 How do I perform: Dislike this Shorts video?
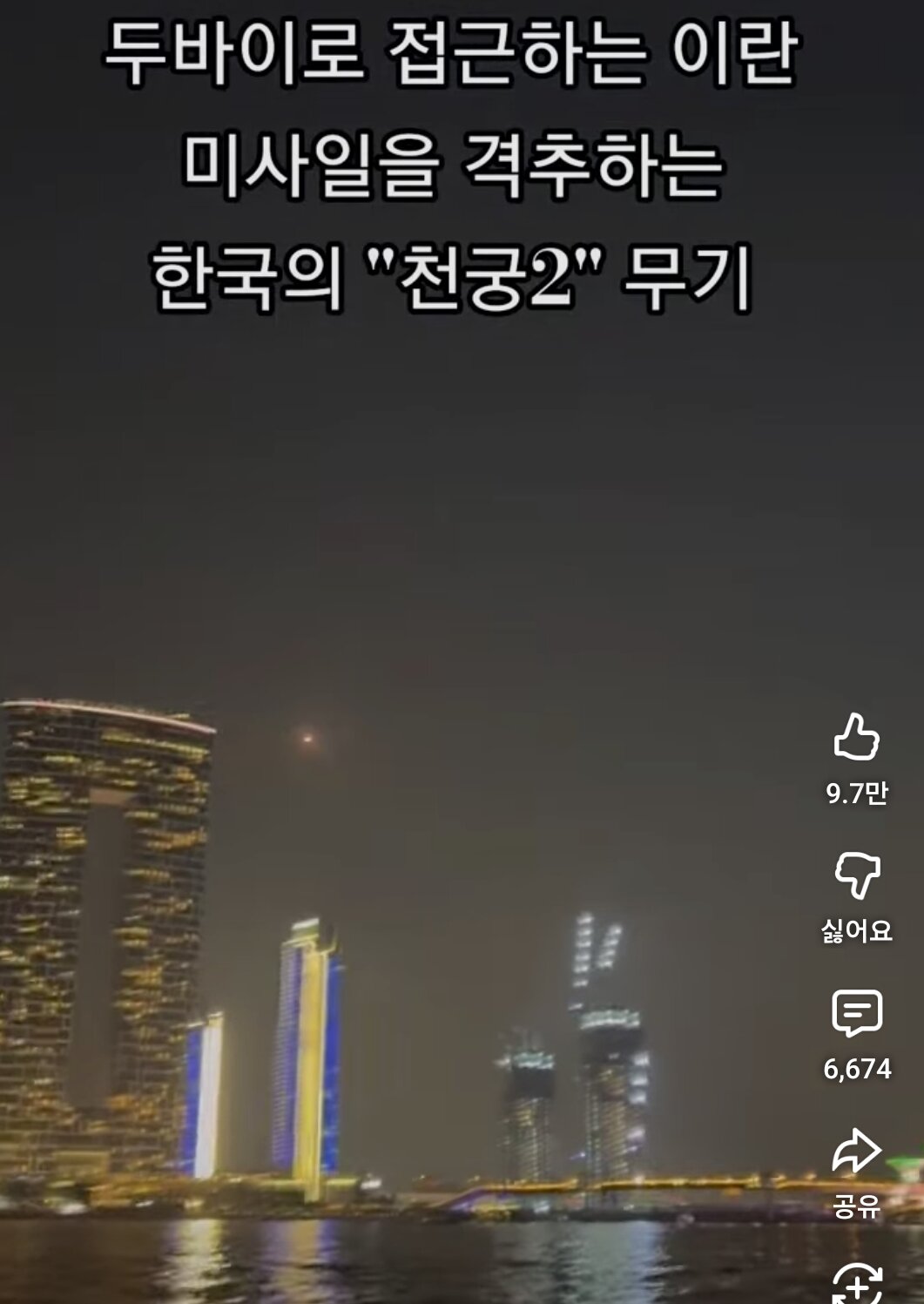click(x=857, y=875)
